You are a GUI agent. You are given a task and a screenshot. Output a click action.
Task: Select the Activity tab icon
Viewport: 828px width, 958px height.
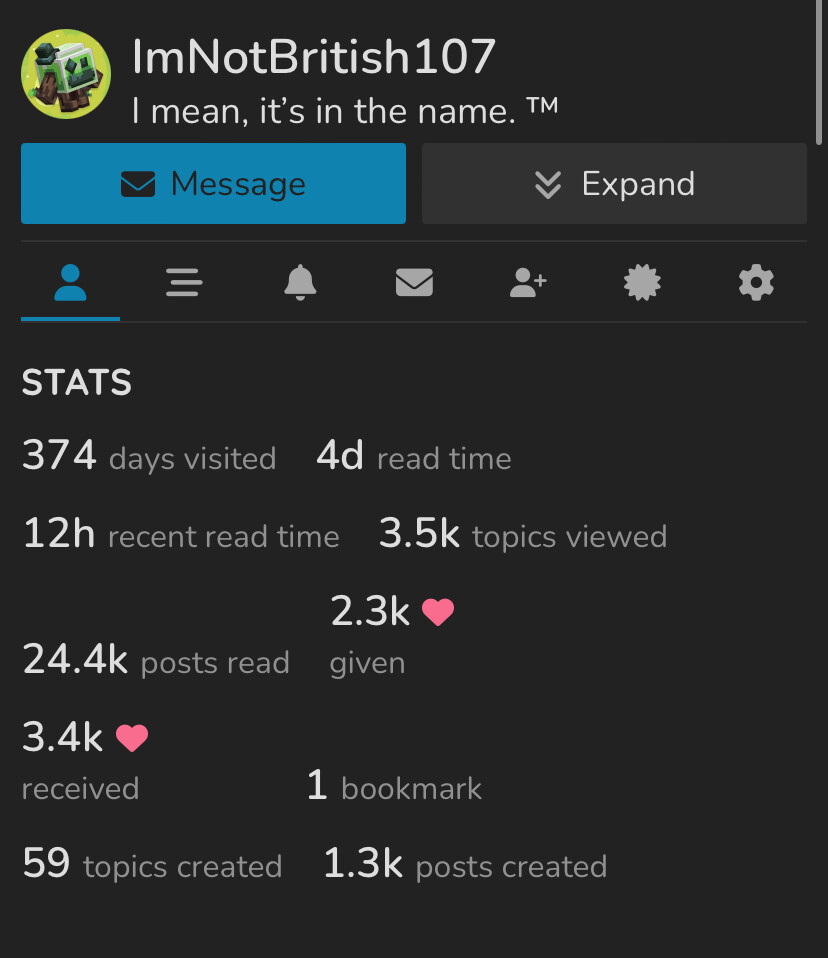(x=184, y=283)
